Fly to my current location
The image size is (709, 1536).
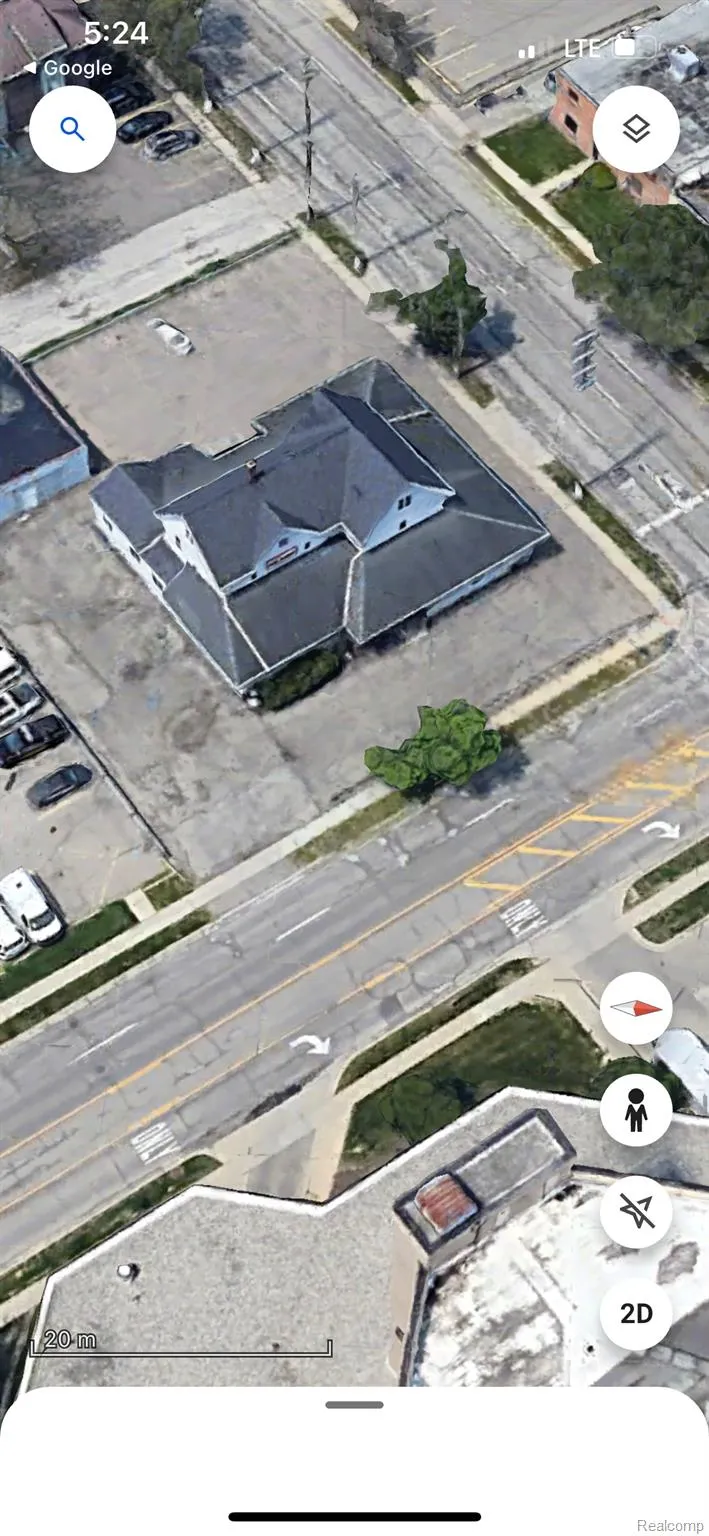coord(636,1211)
